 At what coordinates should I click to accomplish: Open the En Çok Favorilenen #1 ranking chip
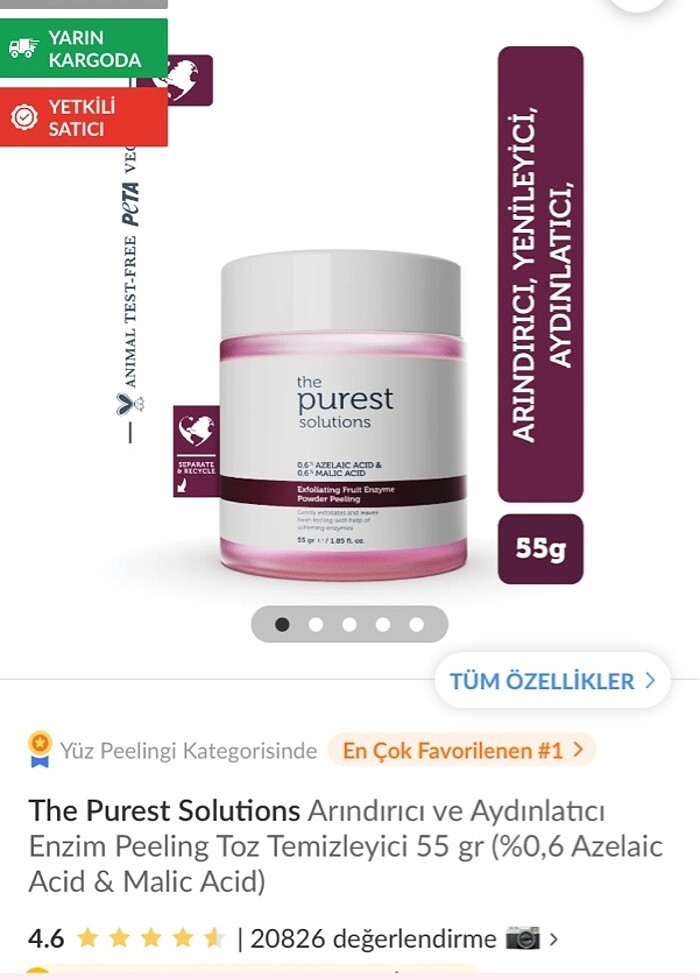pyautogui.click(x=461, y=750)
